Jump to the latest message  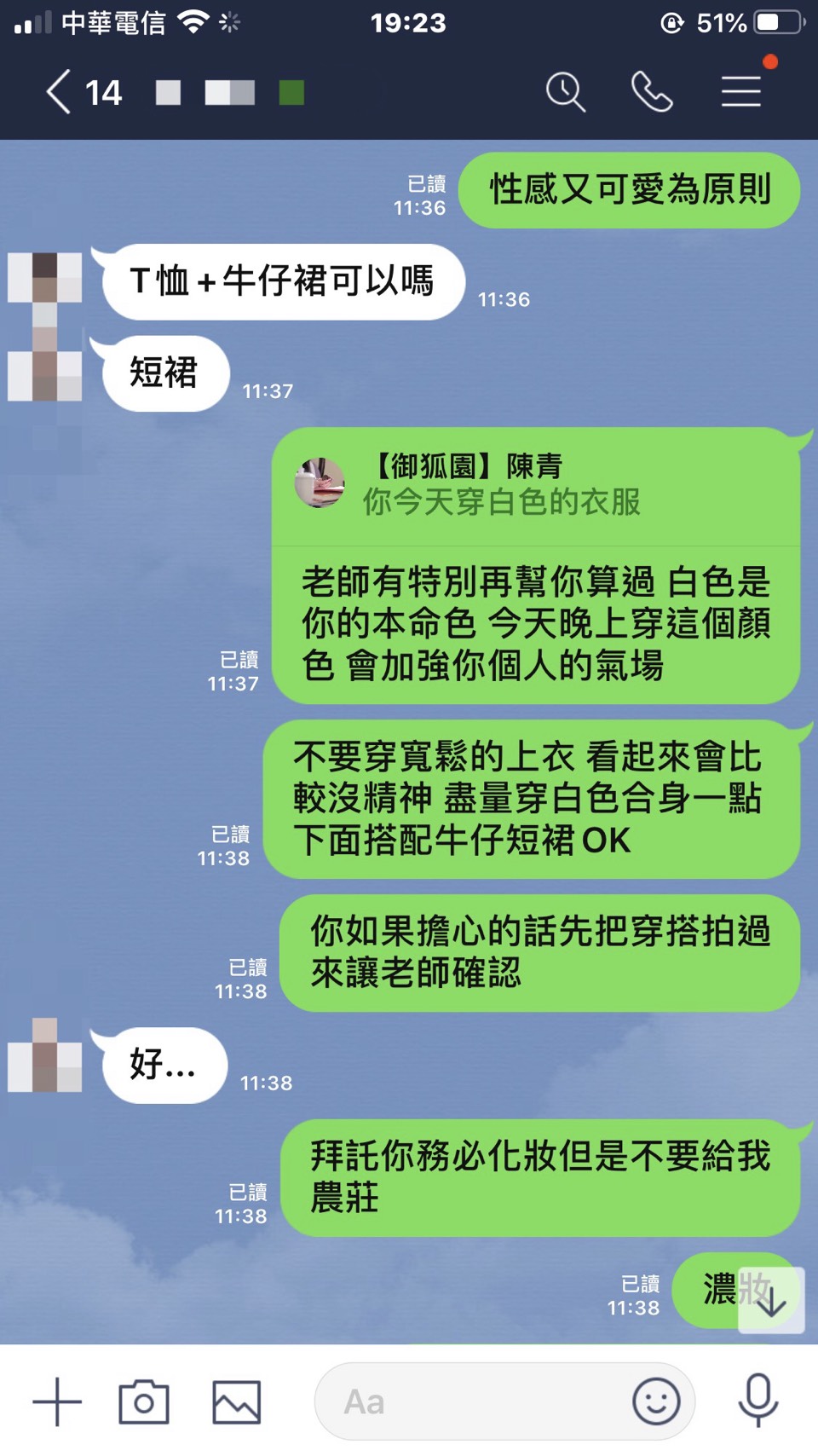pyautogui.click(x=771, y=1301)
